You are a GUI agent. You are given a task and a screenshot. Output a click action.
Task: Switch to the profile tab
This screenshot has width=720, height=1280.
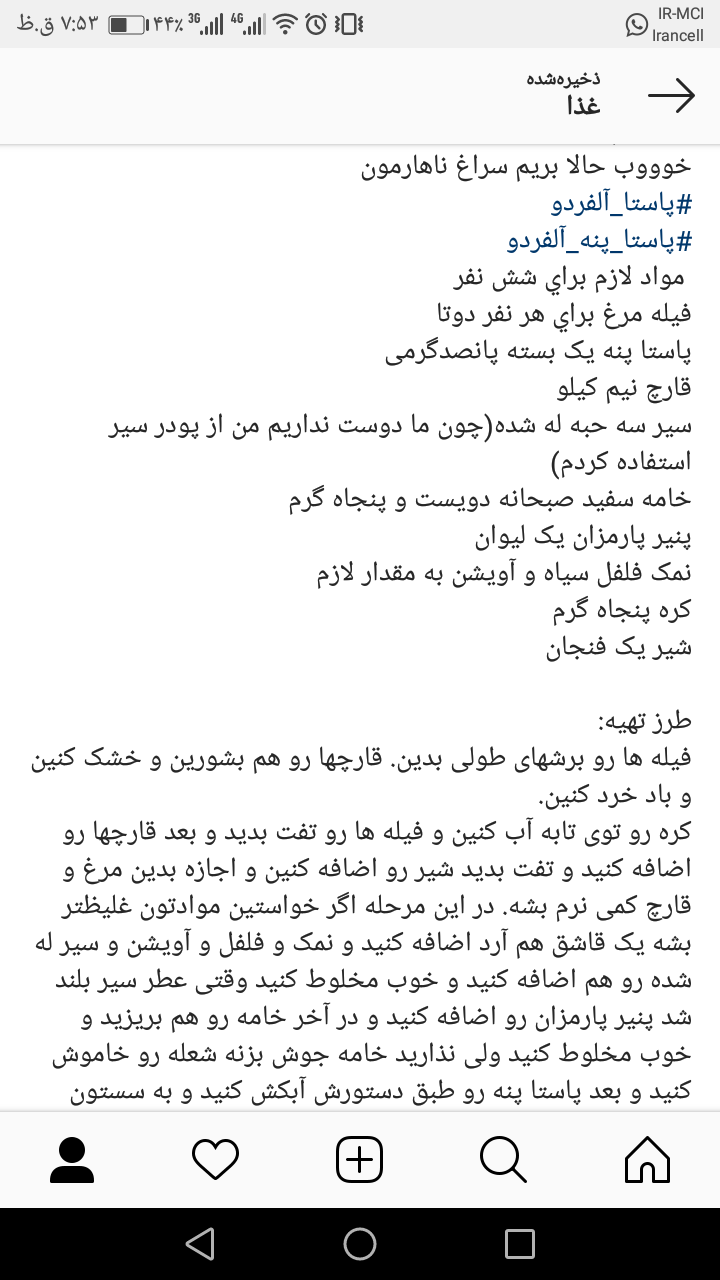click(72, 1160)
